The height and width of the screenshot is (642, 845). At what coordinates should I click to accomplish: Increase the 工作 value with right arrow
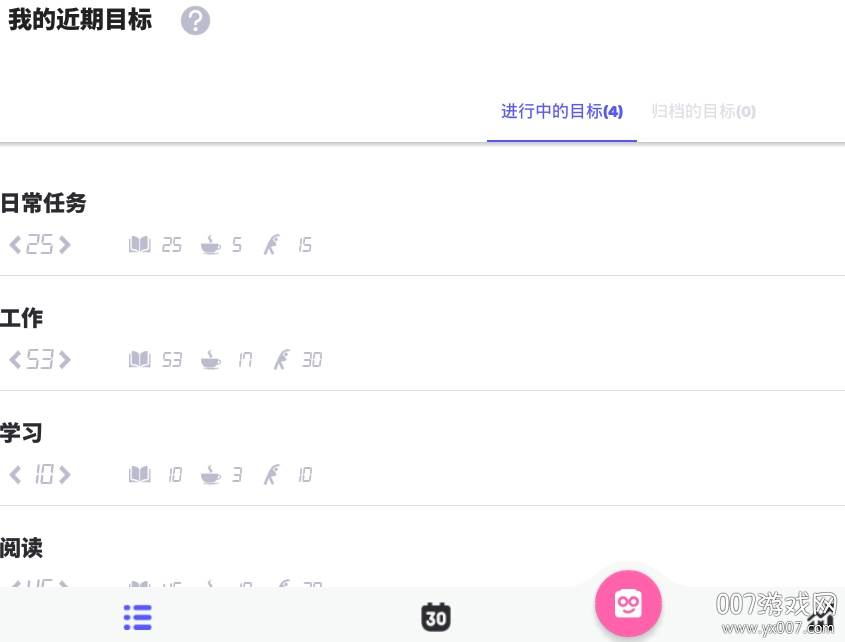pyautogui.click(x=65, y=360)
